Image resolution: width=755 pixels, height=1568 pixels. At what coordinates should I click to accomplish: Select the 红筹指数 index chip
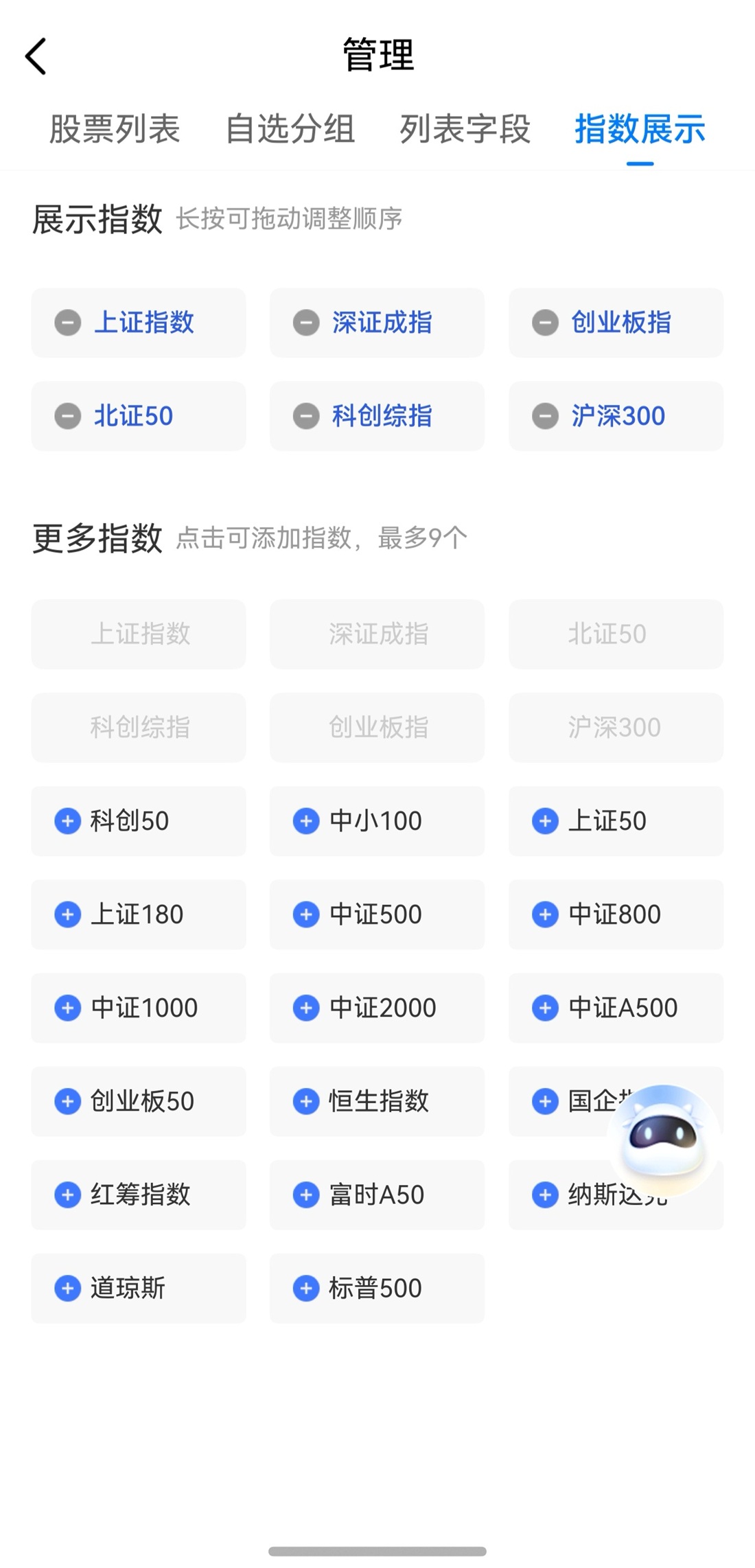coord(137,1195)
